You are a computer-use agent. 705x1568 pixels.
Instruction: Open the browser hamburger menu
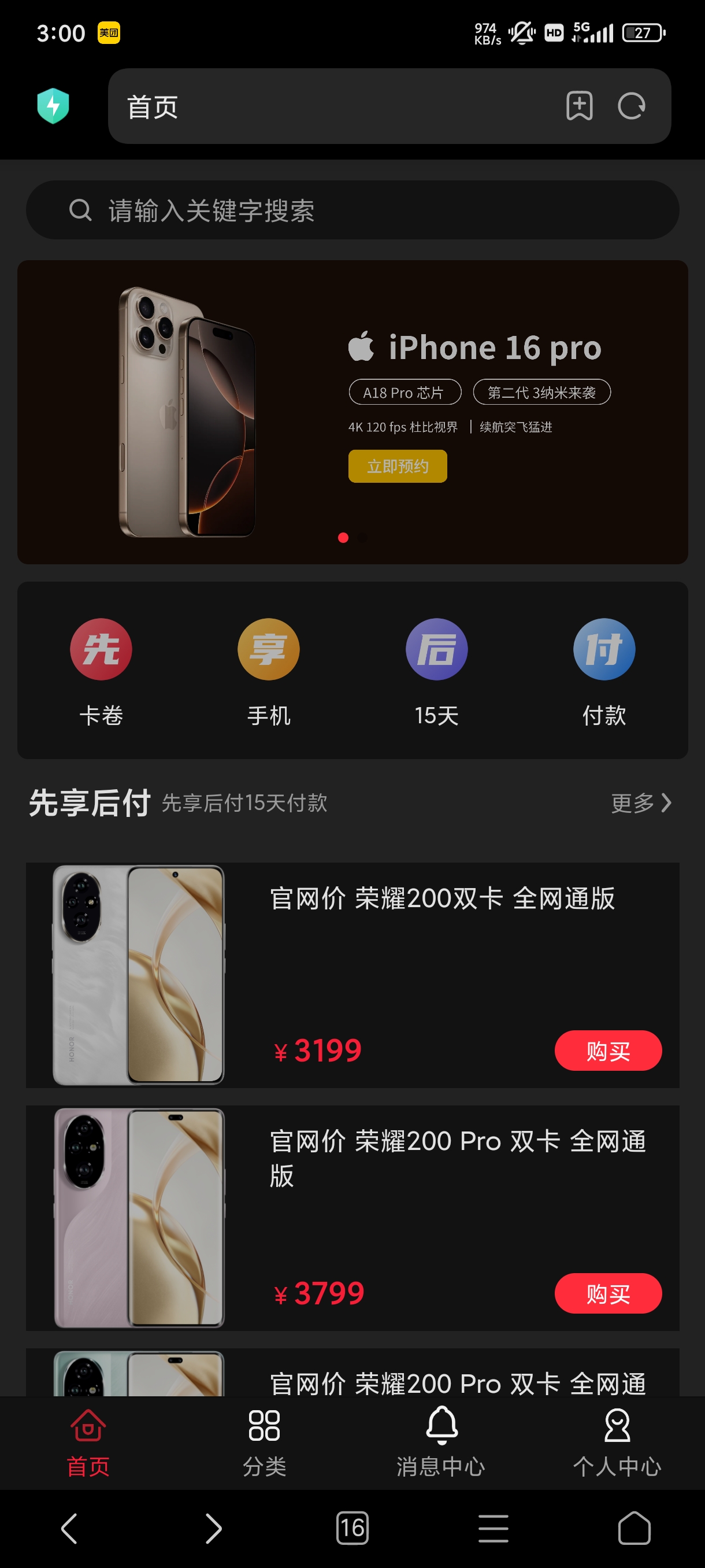tap(493, 1529)
